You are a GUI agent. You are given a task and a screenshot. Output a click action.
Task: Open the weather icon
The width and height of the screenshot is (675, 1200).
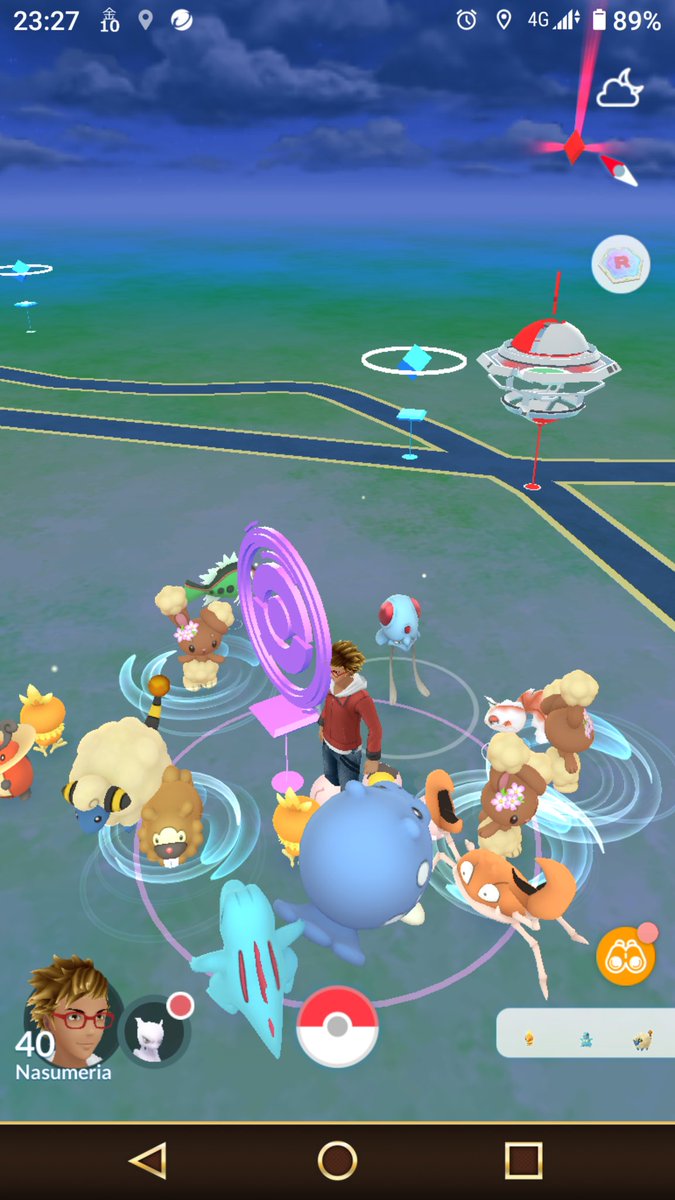619,91
